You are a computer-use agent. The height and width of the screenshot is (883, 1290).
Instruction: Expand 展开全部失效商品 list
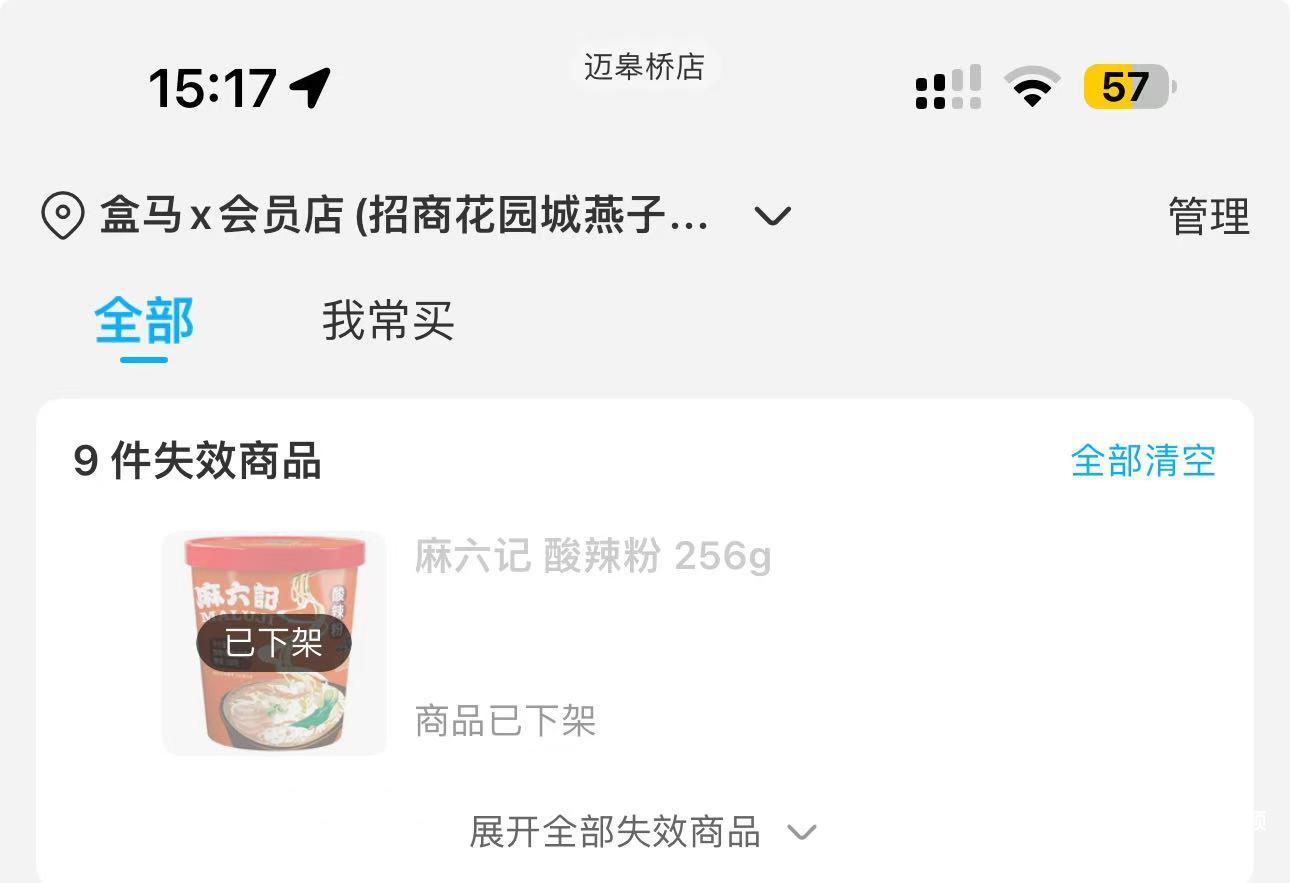coord(643,832)
